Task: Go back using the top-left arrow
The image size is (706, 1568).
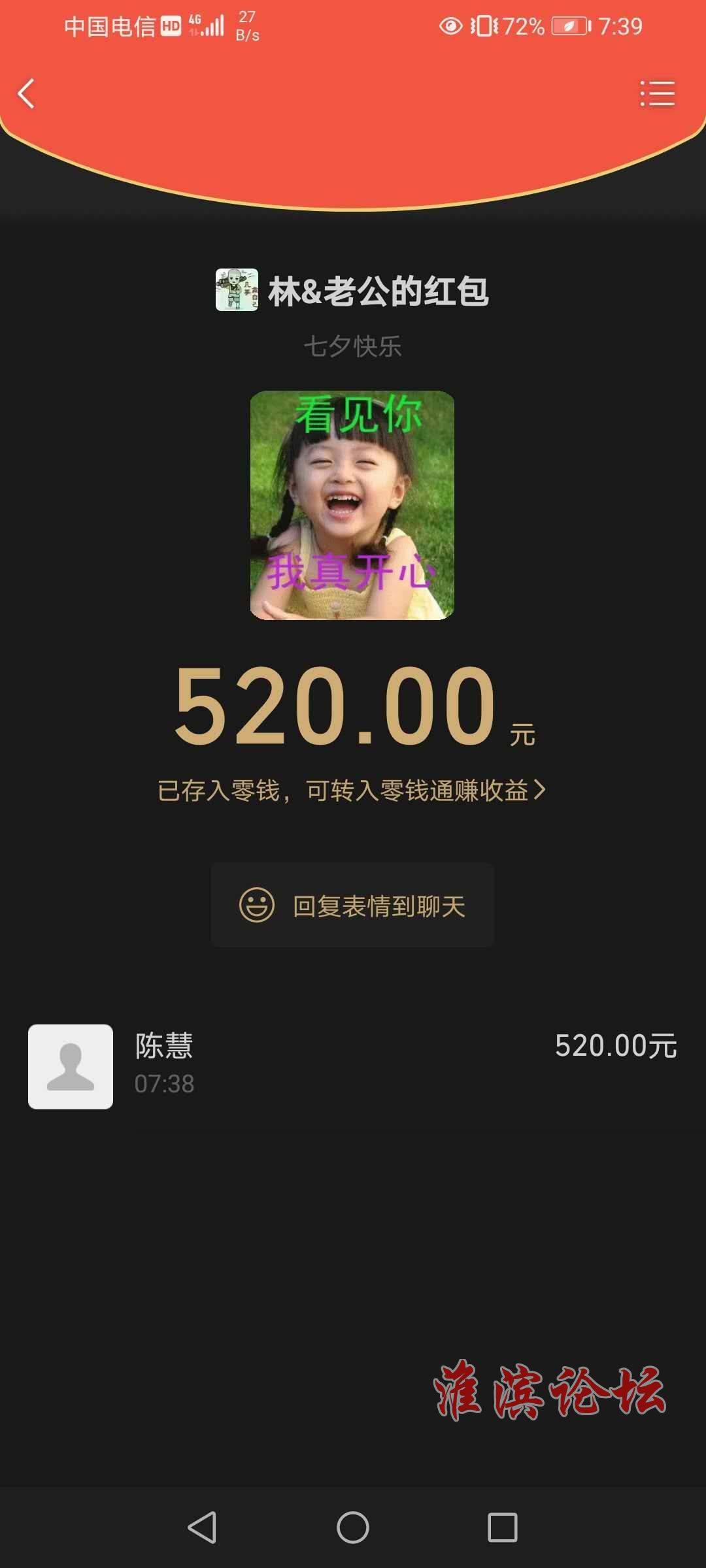Action: coord(26,93)
